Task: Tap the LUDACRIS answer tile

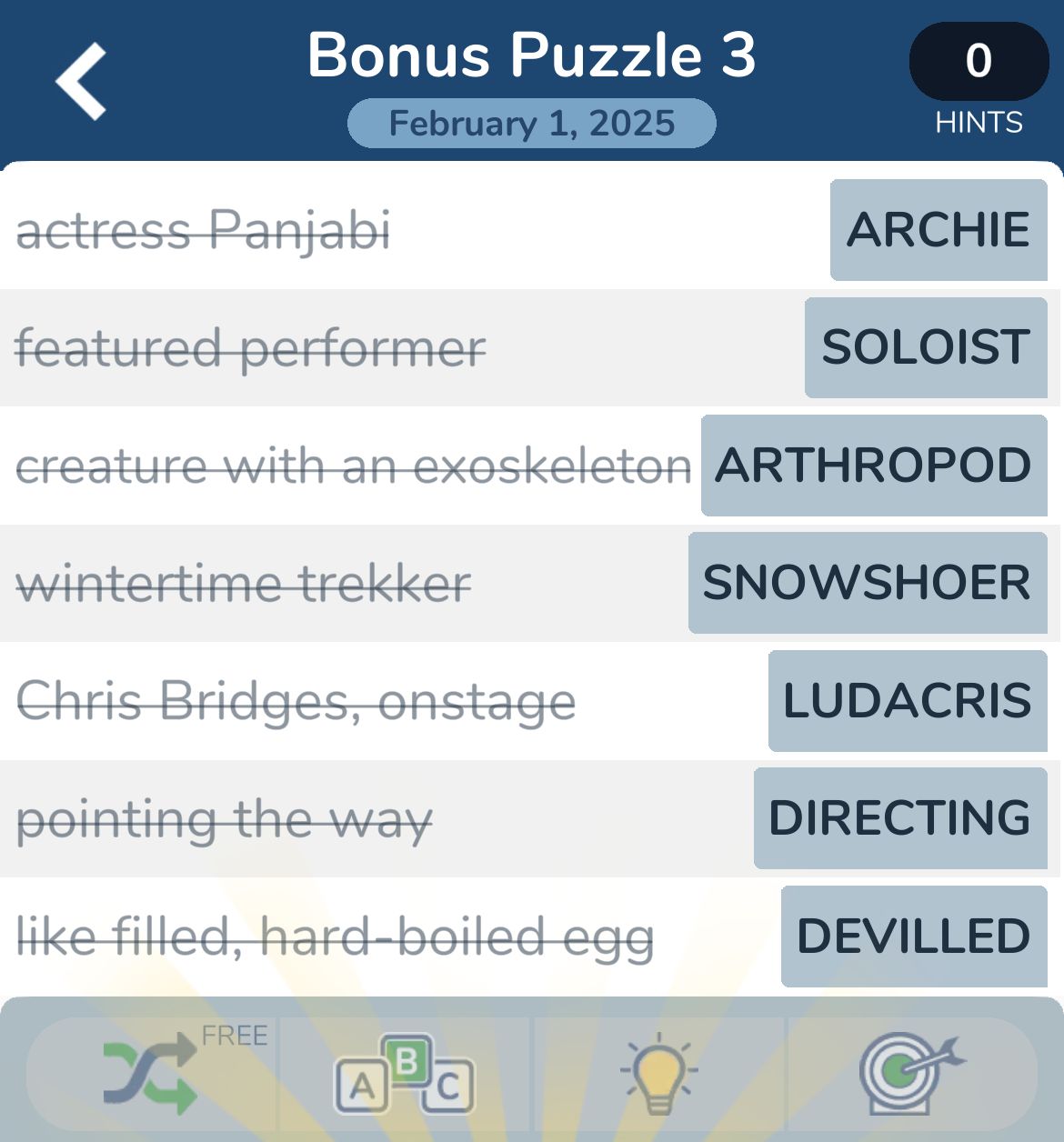Action: click(908, 701)
